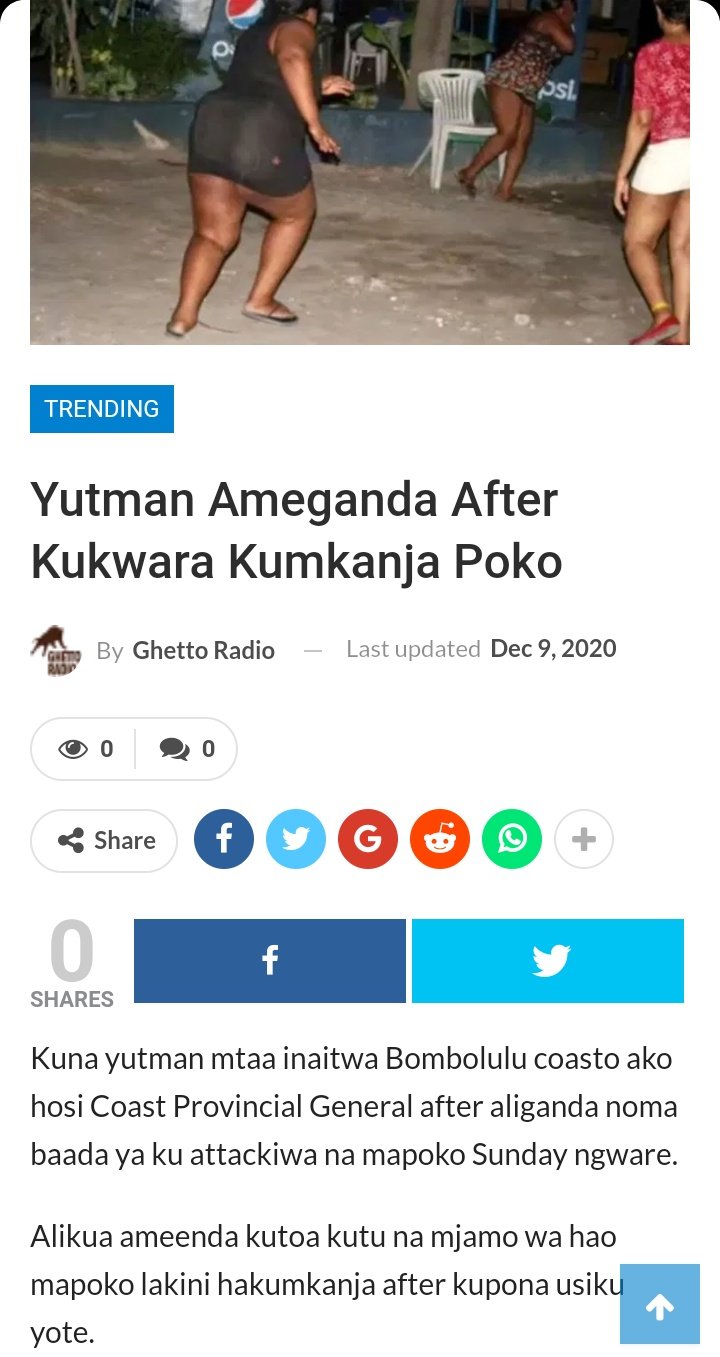Image resolution: width=720 pixels, height=1357 pixels.
Task: Expand more sharing options plus icon
Action: 584,839
